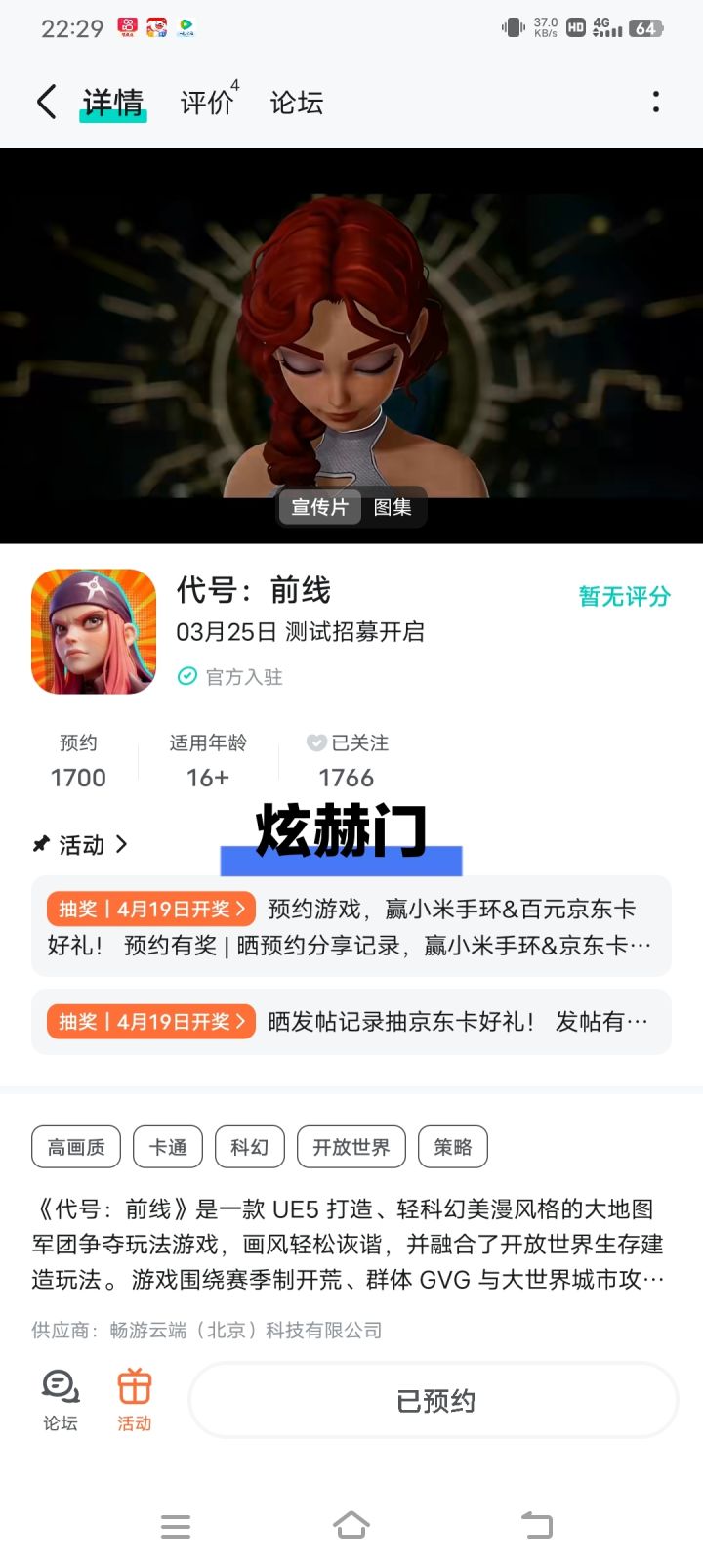Toggle the followed state via 已关注
Viewport: 703px width, 1568px height.
tap(359, 742)
